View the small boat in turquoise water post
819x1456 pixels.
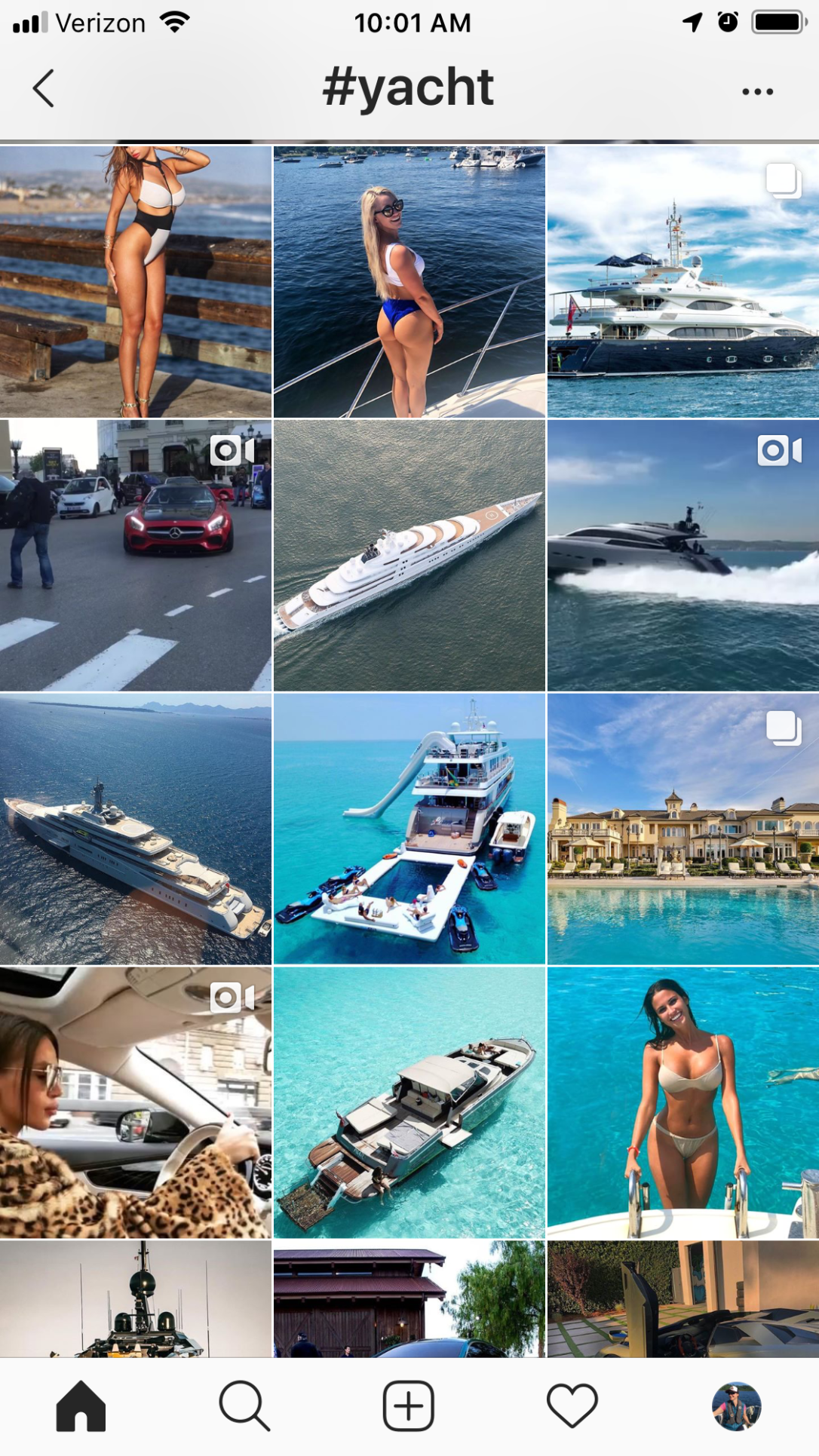click(409, 1102)
